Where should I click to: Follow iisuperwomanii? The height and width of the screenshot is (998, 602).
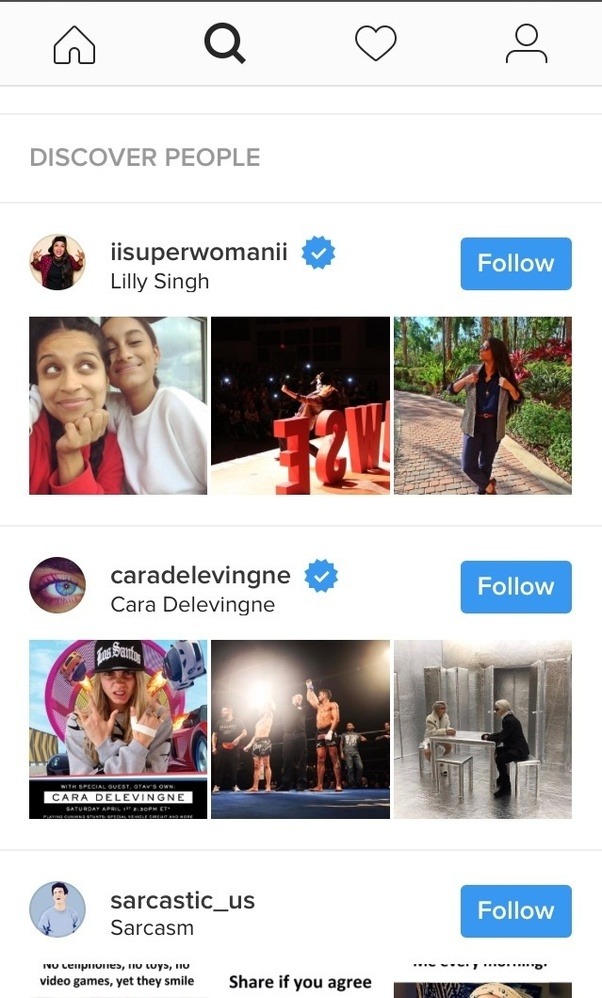coord(515,263)
